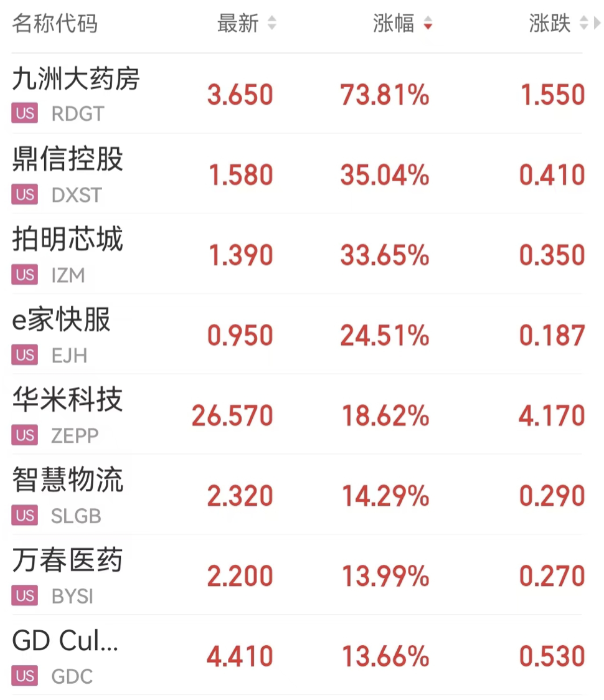604x700 pixels.
Task: View 鼎信控股 DXST stock page
Action: click(297, 174)
